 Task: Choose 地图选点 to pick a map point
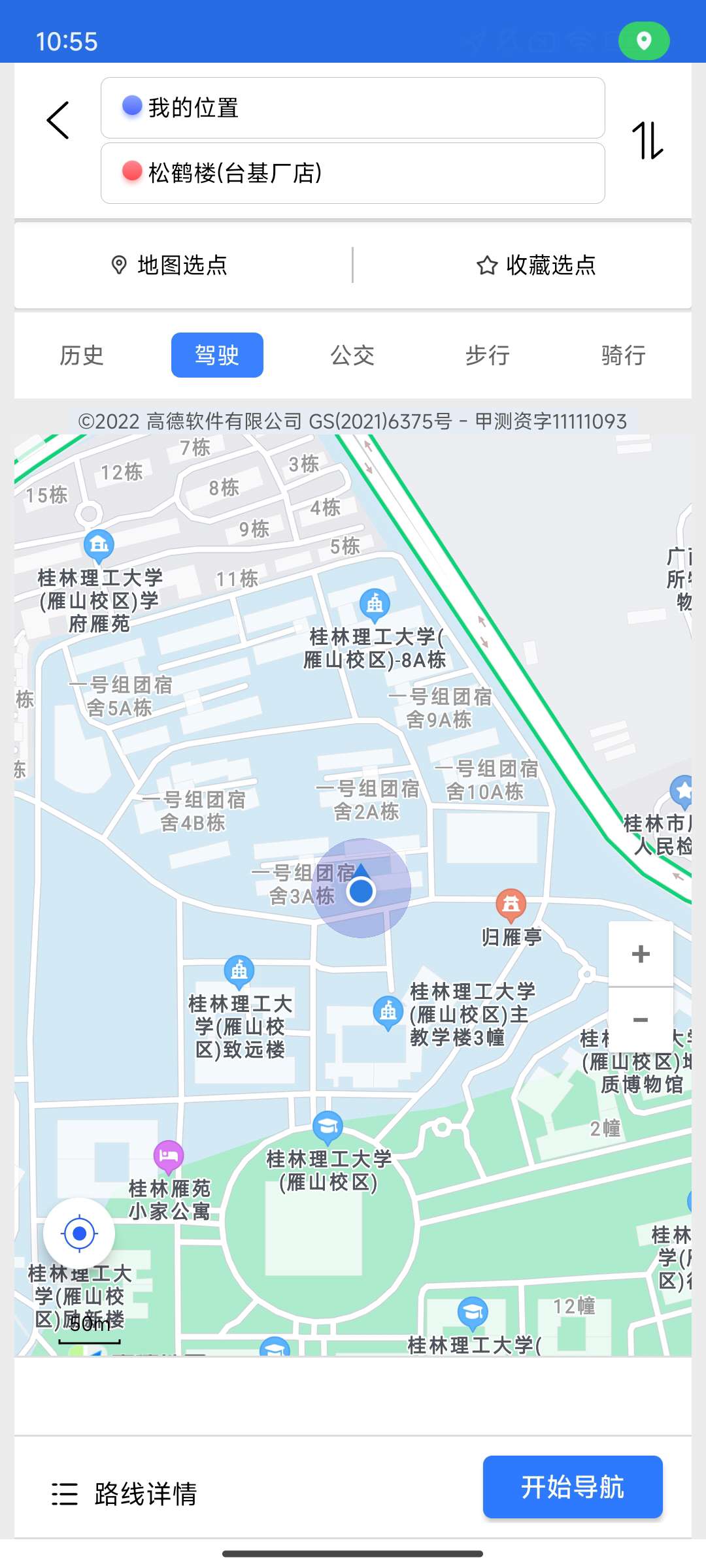click(170, 265)
